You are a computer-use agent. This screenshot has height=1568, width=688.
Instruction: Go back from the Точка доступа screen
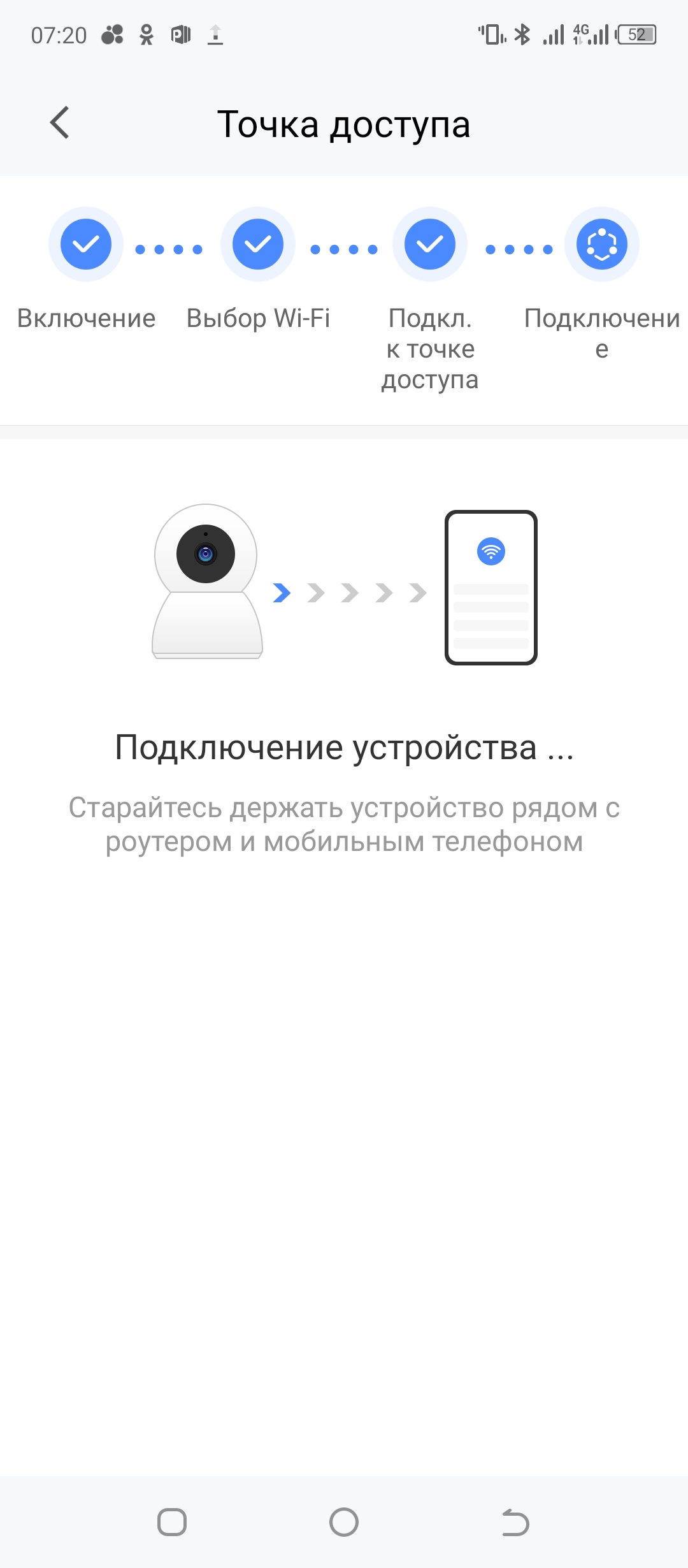tap(60, 122)
